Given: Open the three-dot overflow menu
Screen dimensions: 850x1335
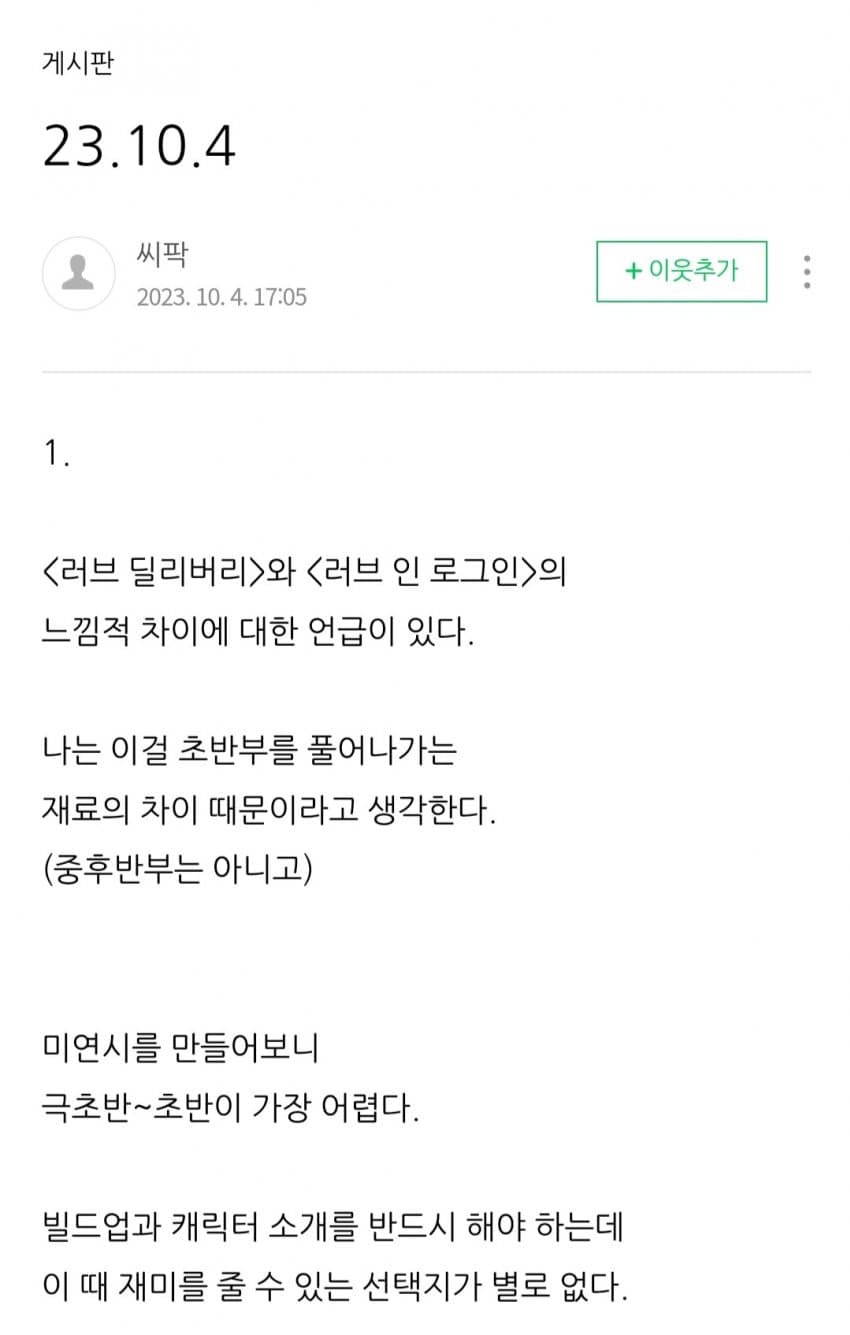Looking at the screenshot, I should pos(807,272).
